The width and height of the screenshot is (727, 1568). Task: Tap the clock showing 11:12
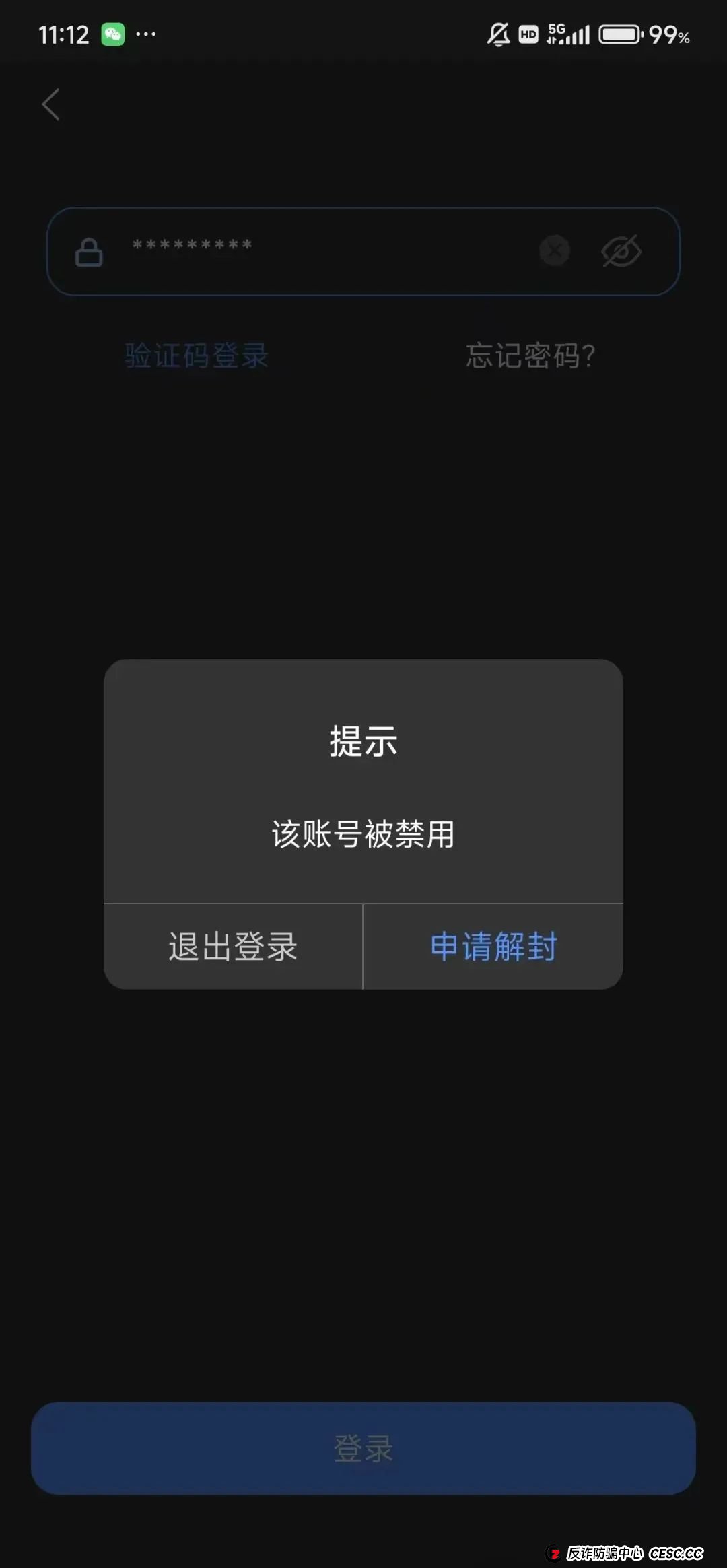65,34
